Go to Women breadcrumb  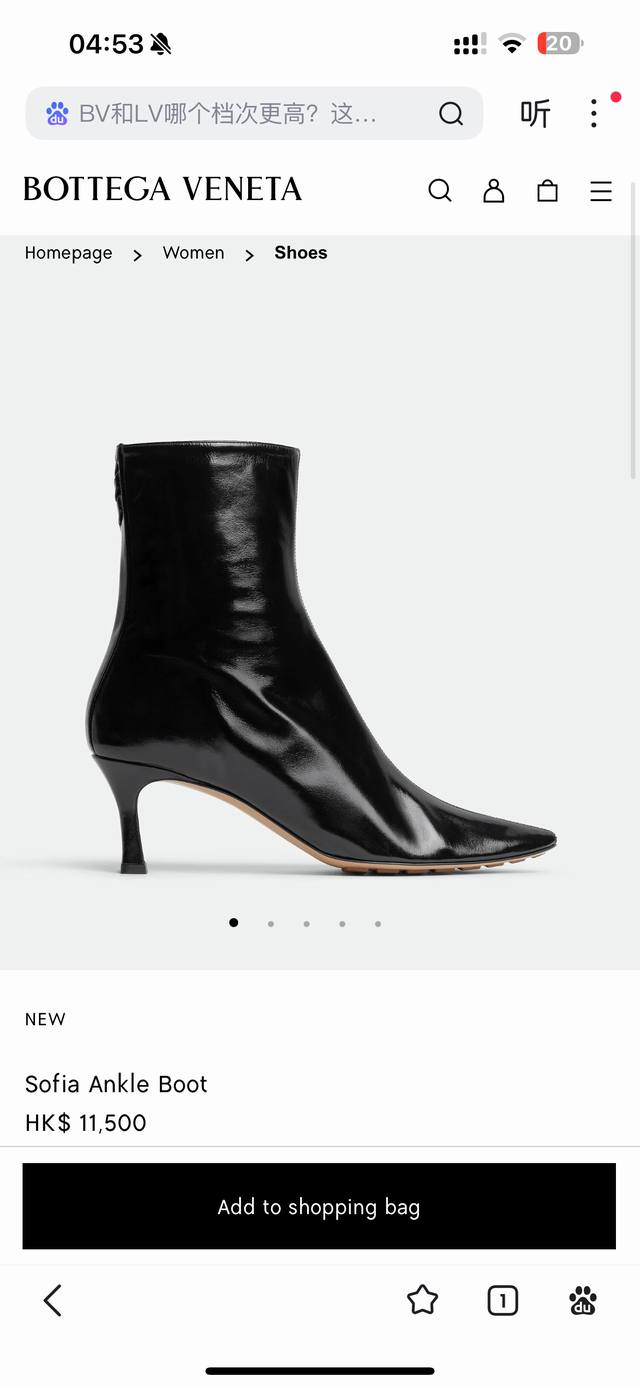[x=193, y=253]
